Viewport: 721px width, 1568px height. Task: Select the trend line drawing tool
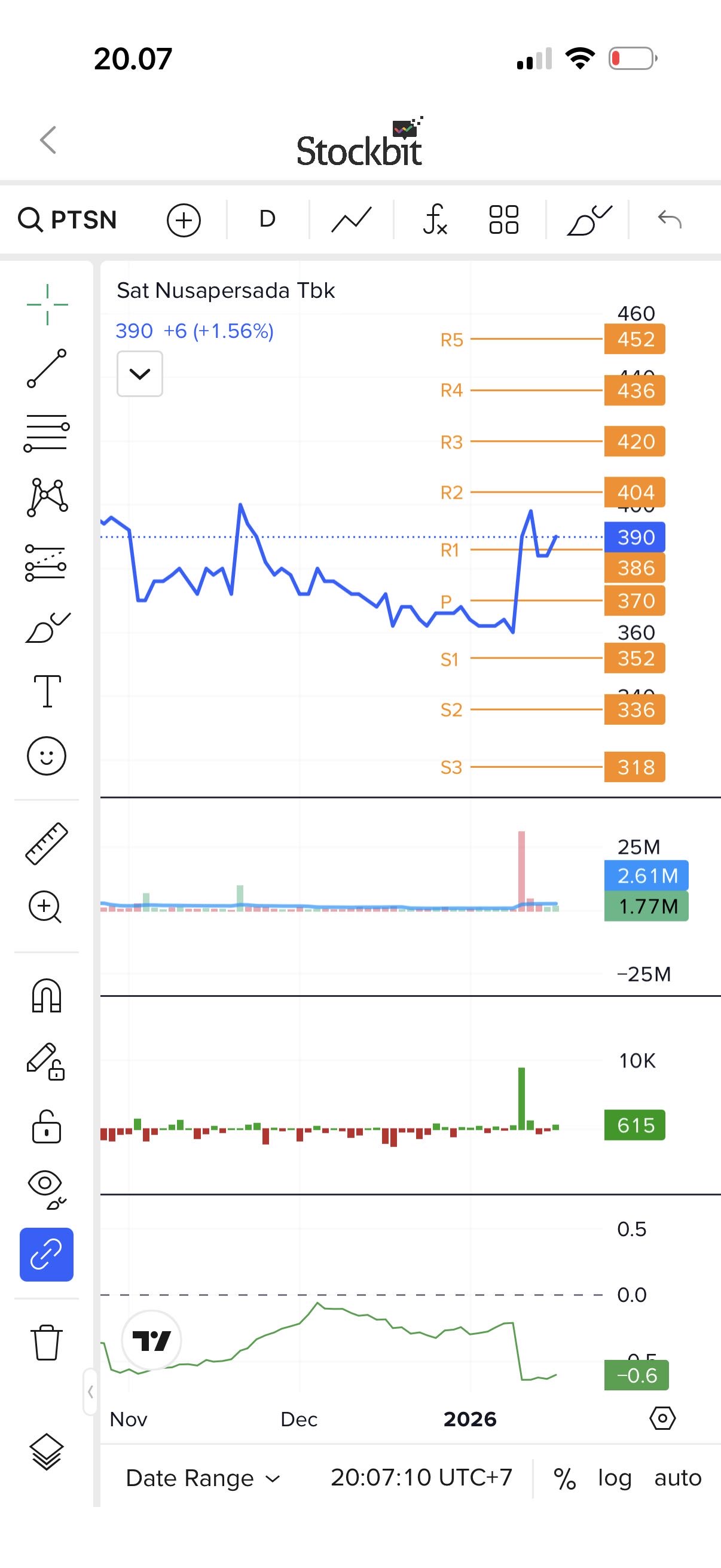point(47,368)
